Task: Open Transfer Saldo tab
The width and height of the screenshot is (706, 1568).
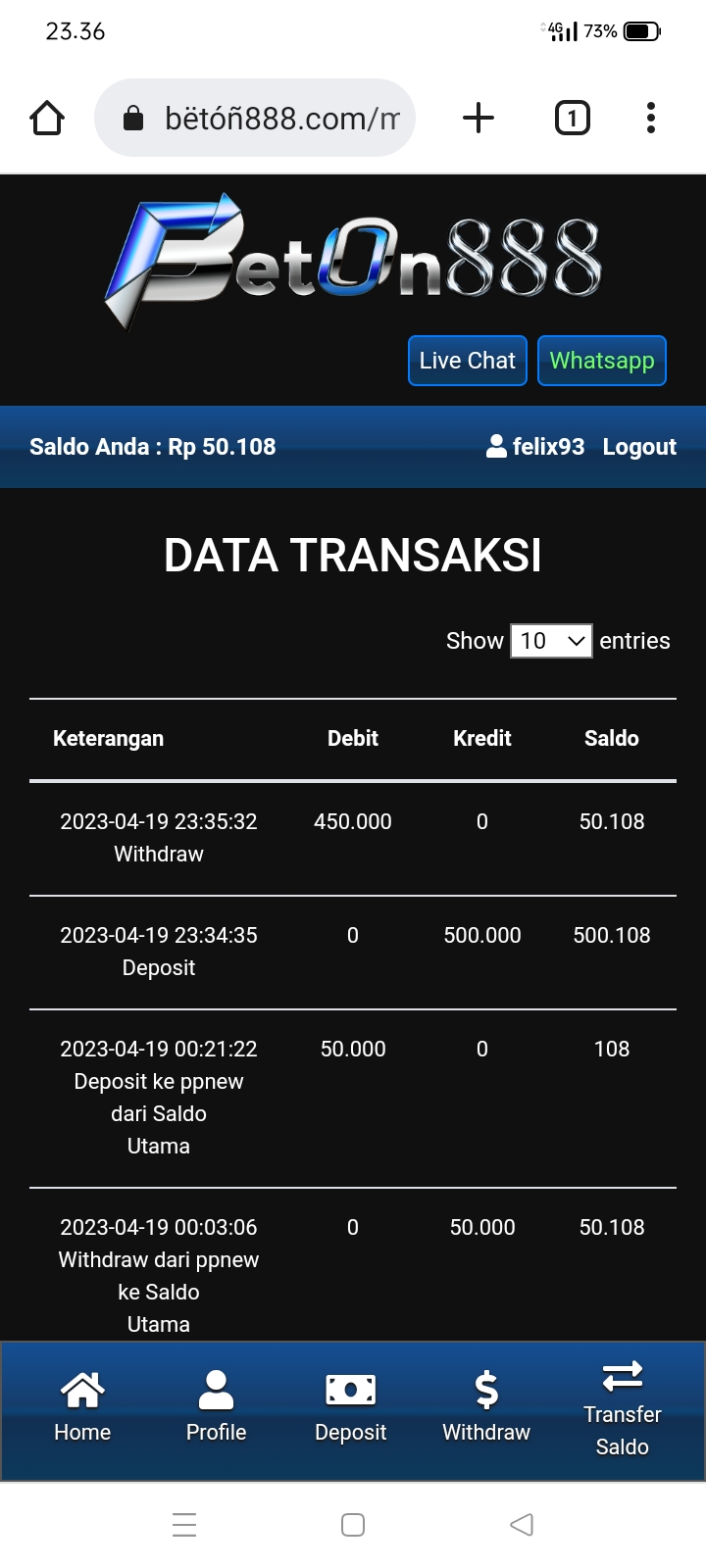Action: 623,1409
